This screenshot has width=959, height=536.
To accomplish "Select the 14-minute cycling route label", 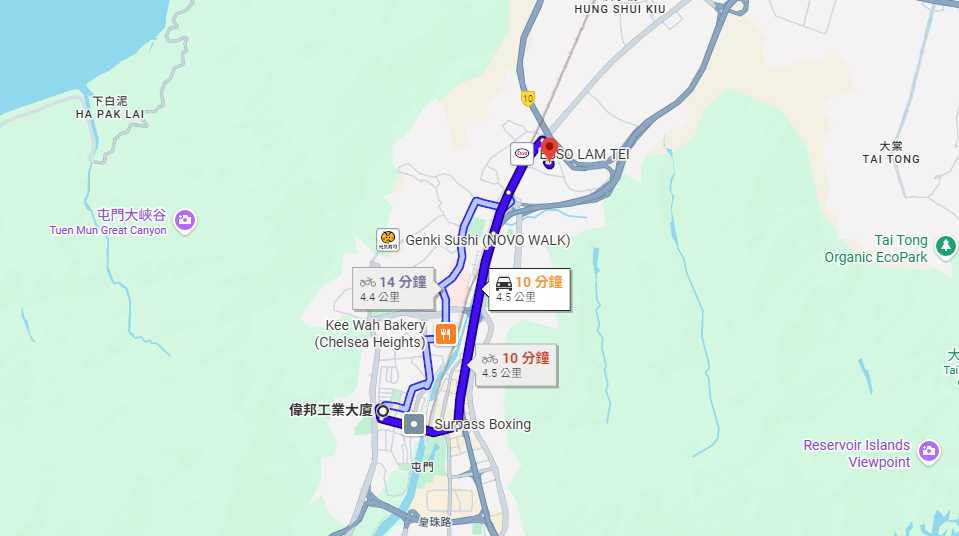I will click(x=394, y=288).
